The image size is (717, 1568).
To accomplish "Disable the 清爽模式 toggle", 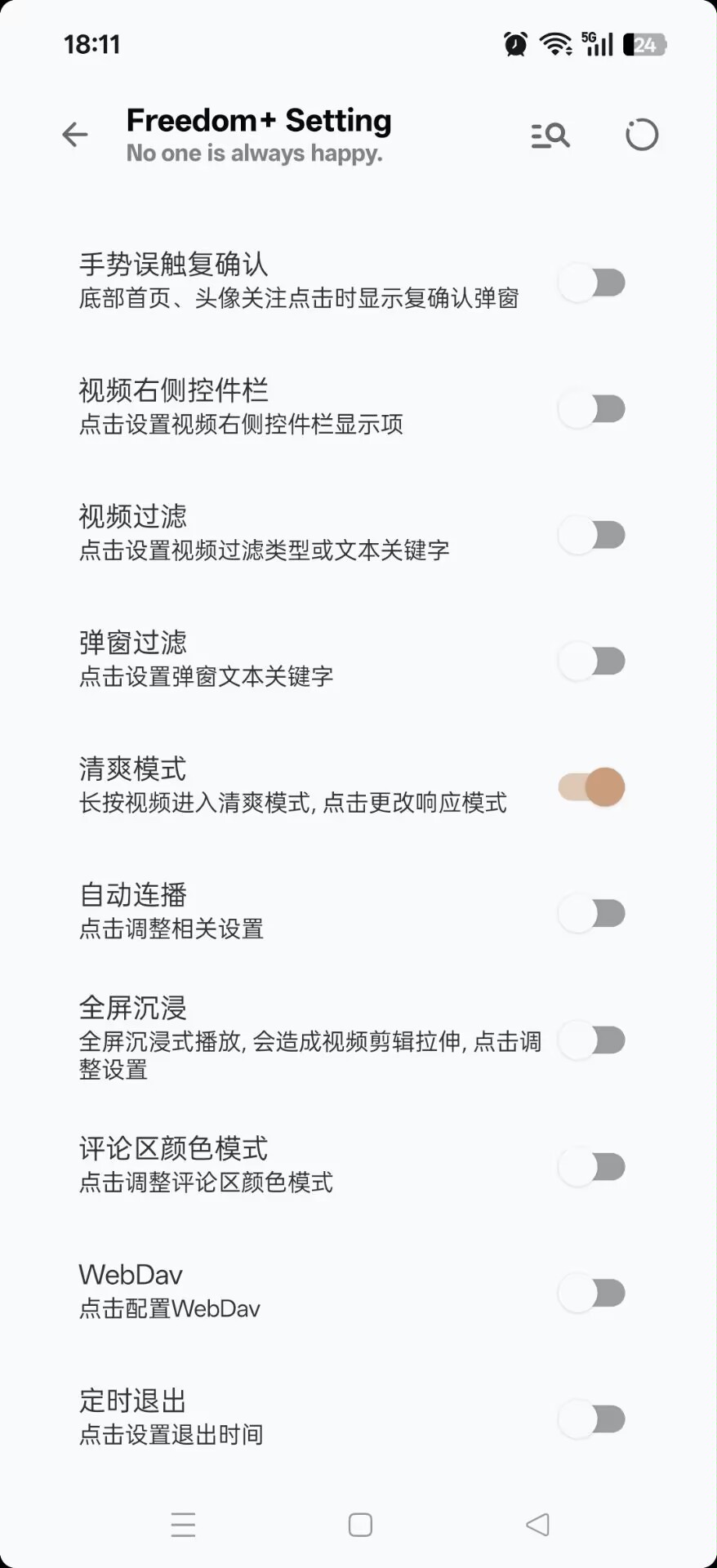I will 591,786.
